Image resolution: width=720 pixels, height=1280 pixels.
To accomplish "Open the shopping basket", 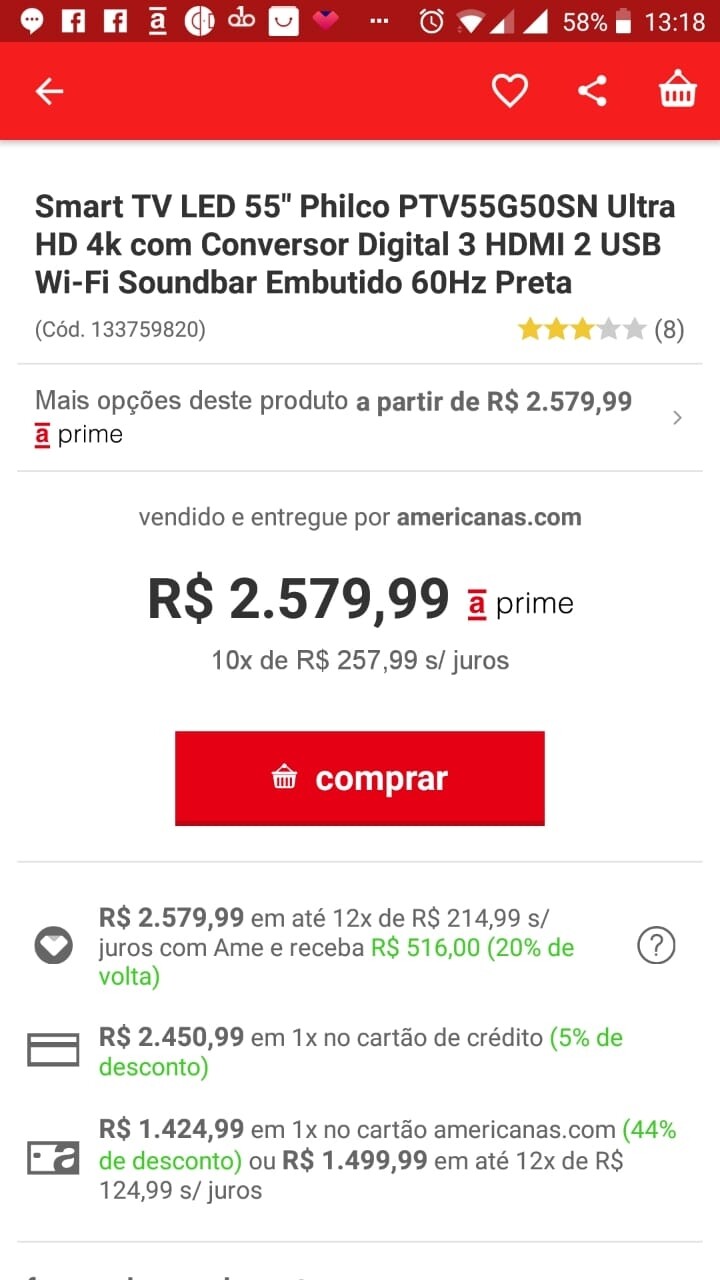I will pos(677,92).
